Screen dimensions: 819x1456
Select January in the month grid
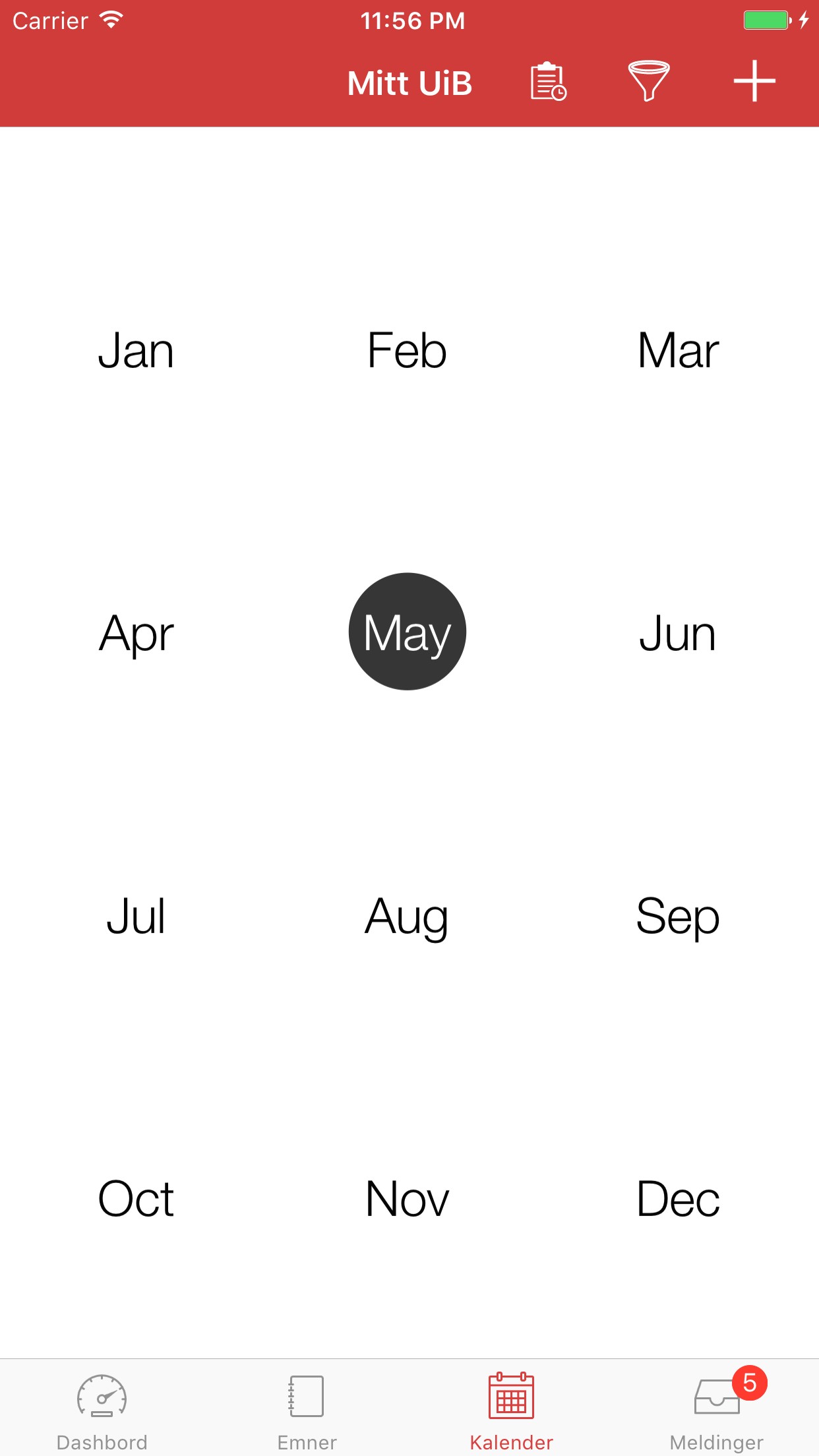point(136,350)
